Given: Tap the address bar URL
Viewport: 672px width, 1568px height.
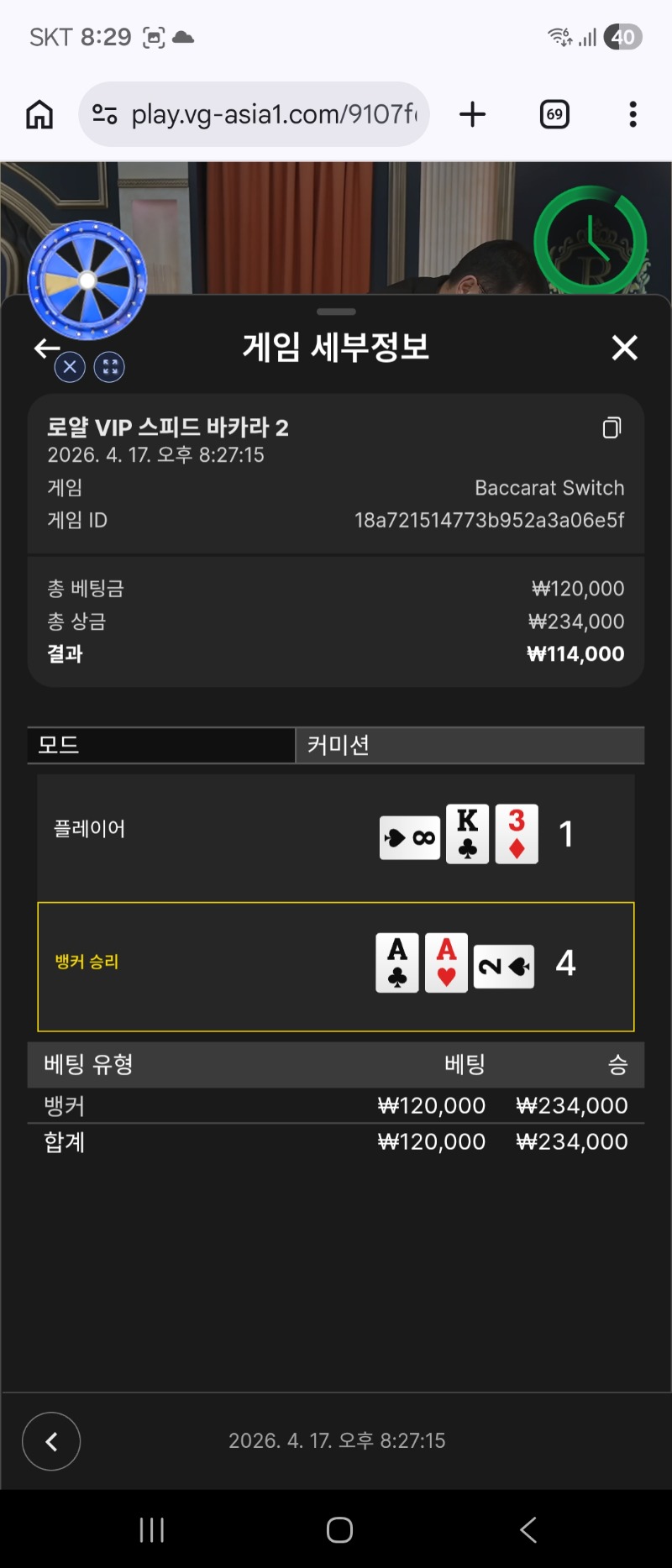Looking at the screenshot, I should [273, 114].
